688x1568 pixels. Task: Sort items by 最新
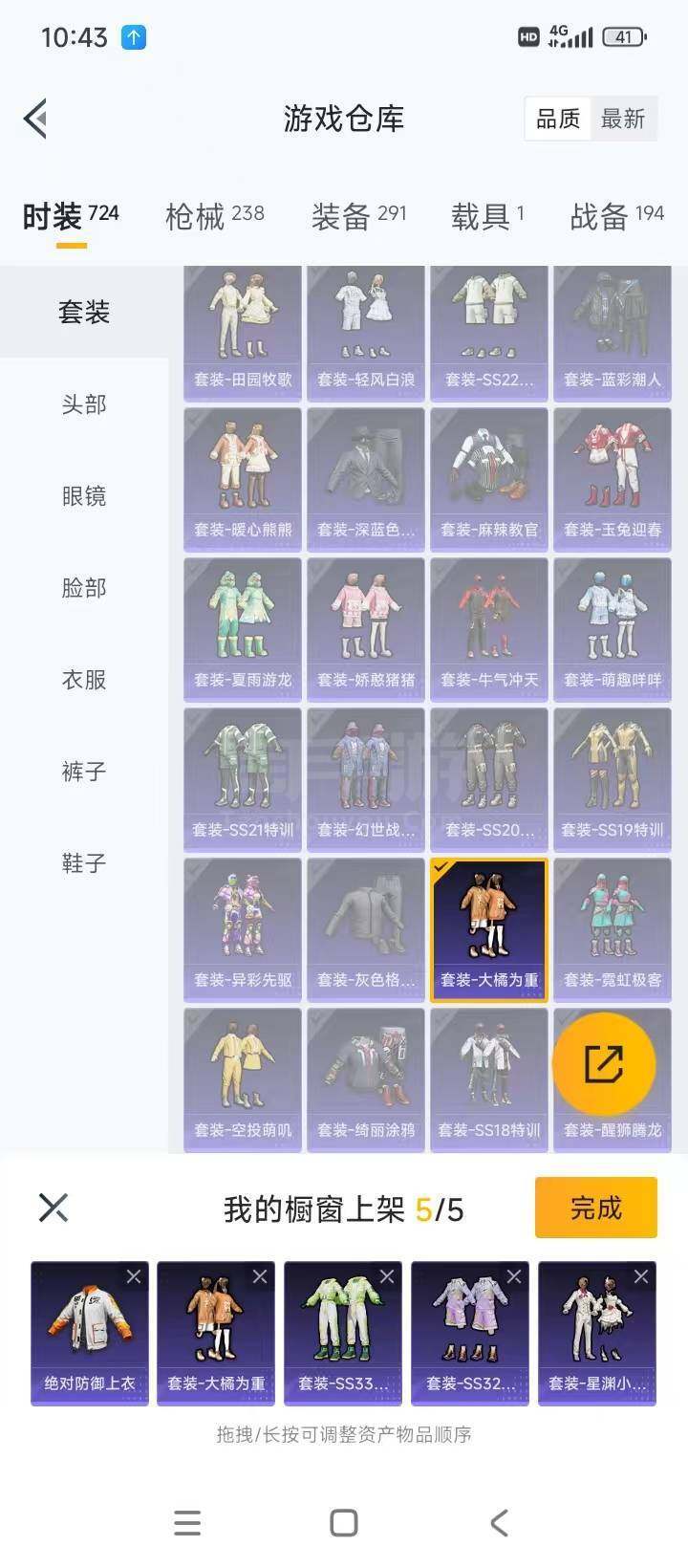pyautogui.click(x=623, y=119)
